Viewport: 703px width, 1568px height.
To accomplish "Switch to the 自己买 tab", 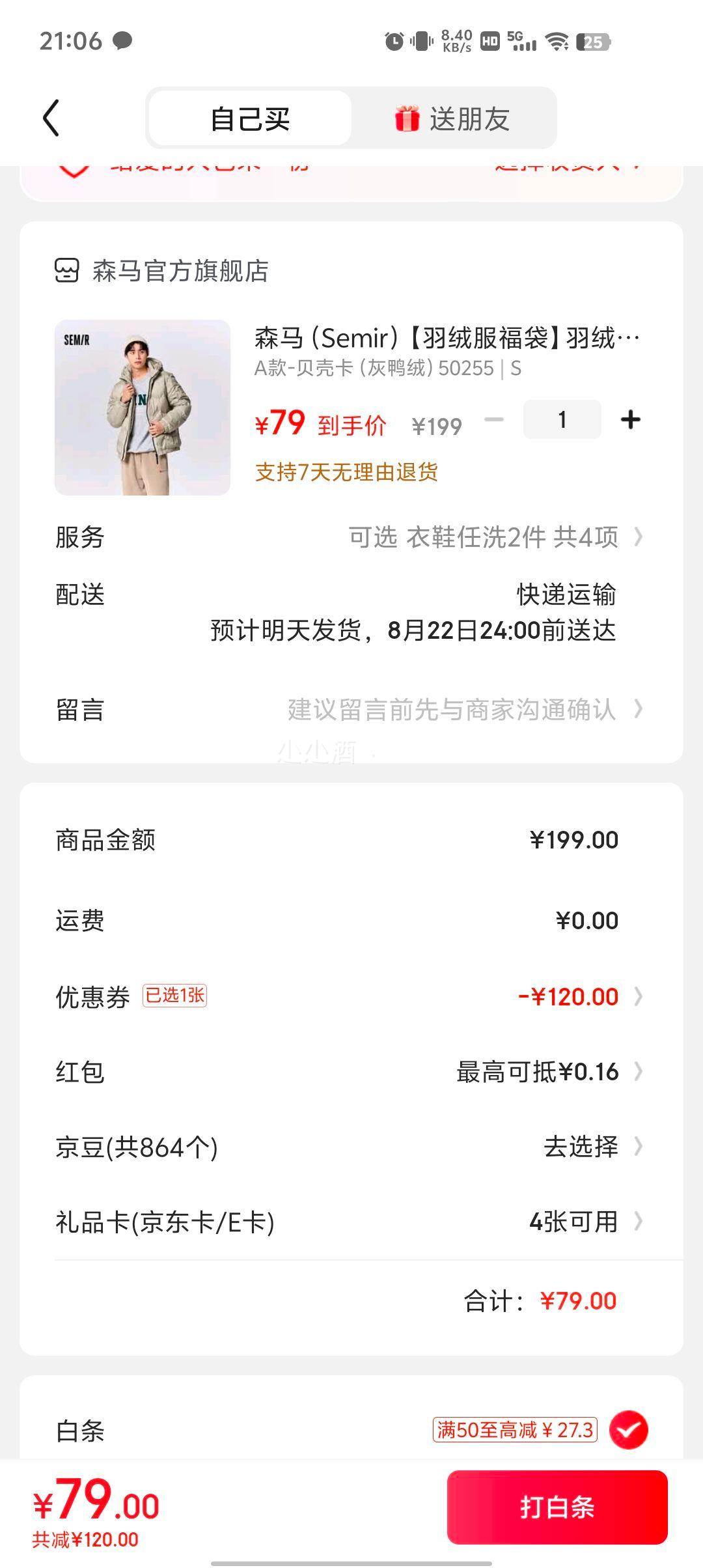I will pos(251,119).
